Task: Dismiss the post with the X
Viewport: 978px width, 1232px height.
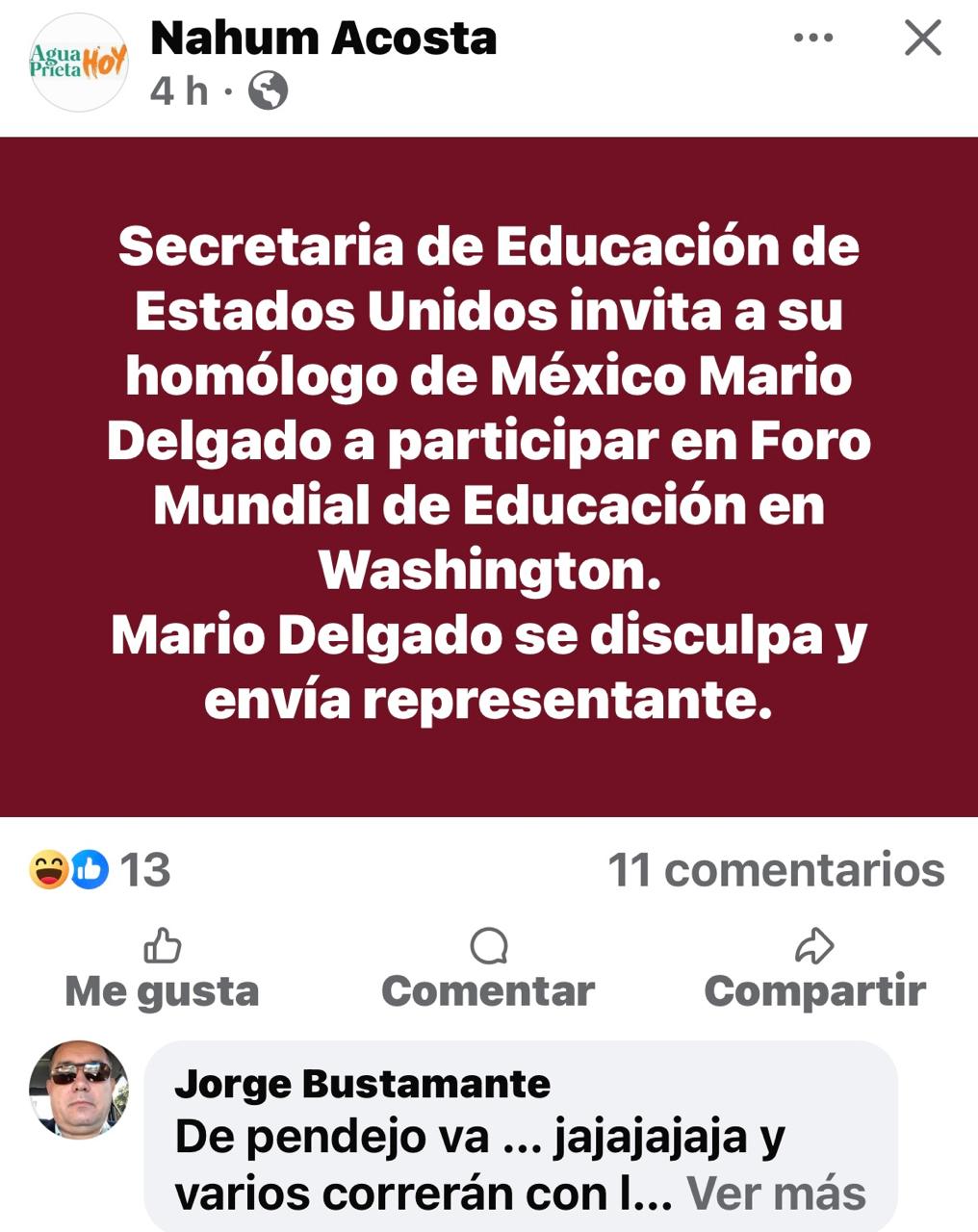Action: point(922,38)
